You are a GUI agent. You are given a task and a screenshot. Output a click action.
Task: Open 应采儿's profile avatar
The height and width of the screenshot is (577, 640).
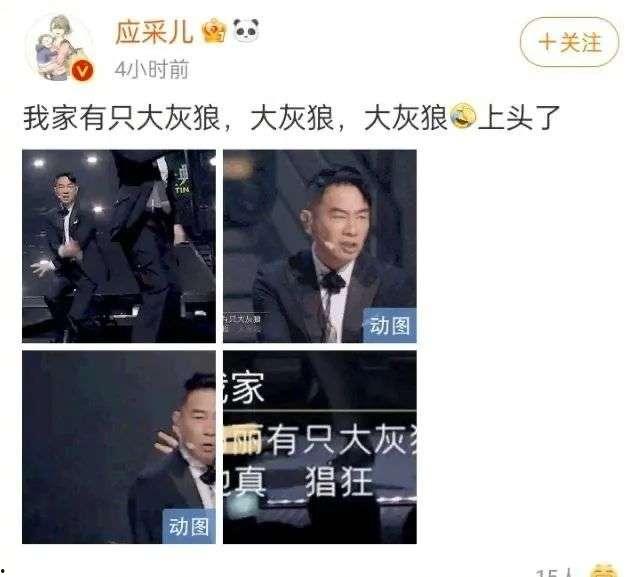(58, 48)
